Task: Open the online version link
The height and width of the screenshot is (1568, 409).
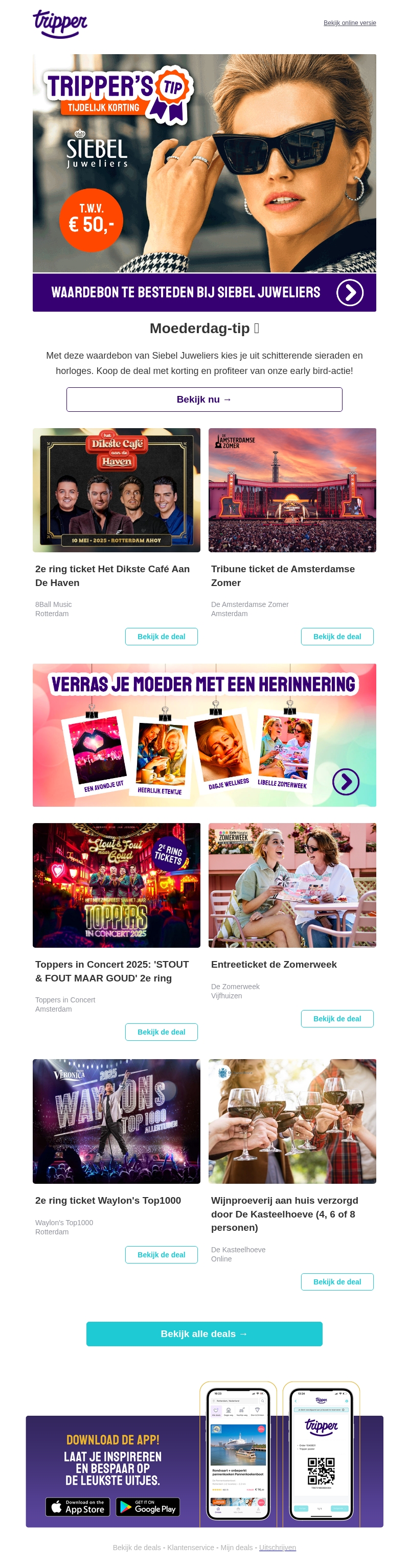Action: tap(349, 23)
